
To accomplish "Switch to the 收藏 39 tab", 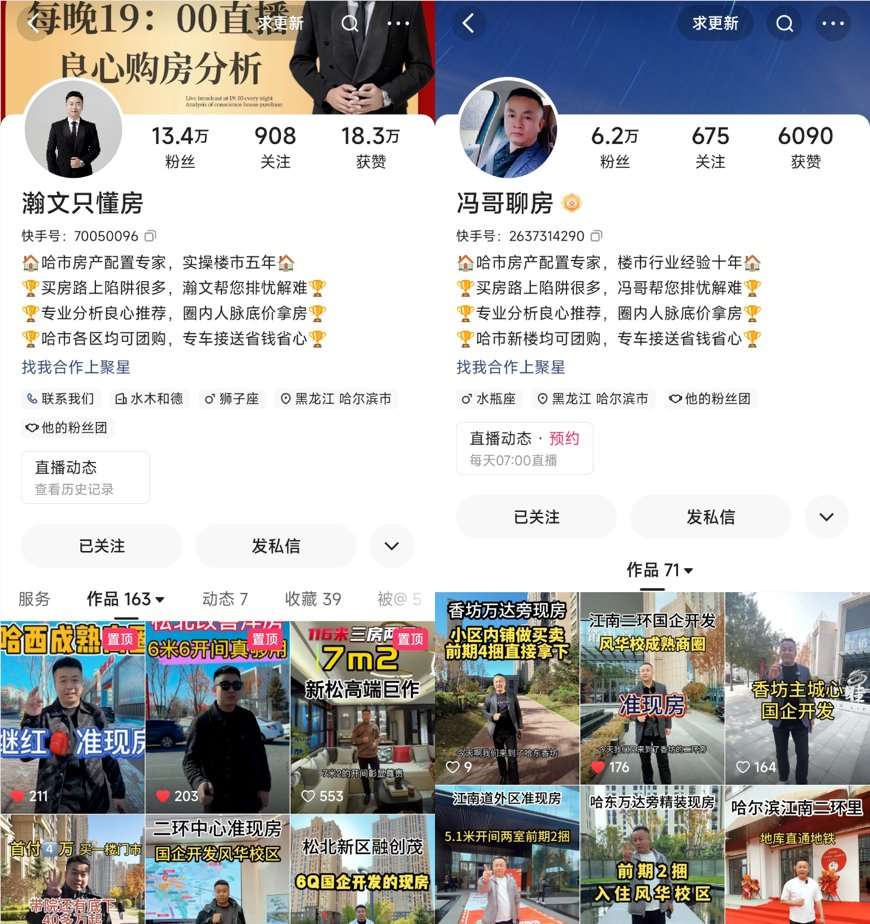I will coord(311,597).
